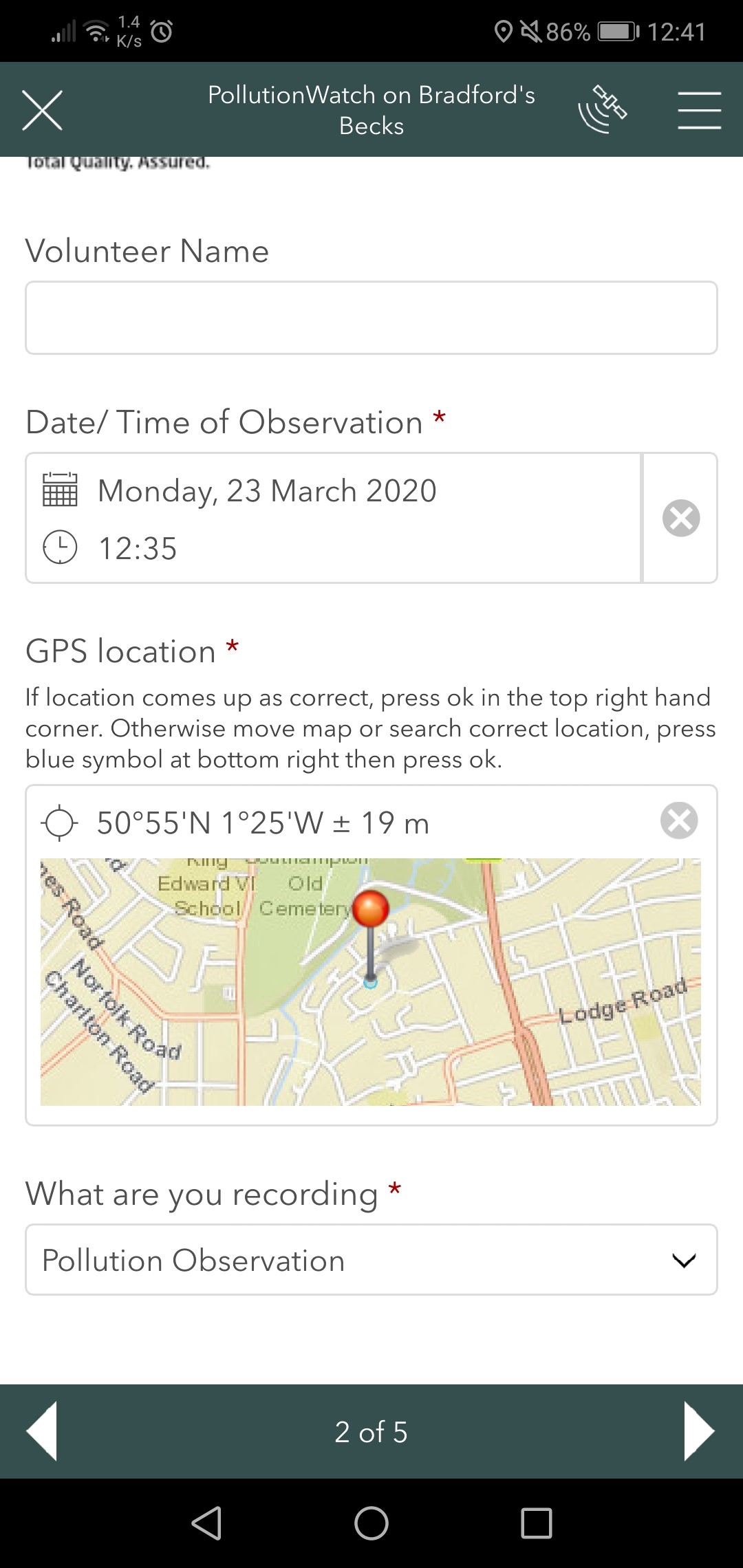Clear the GPS location with its X button
Image resolution: width=743 pixels, height=1568 pixels.
pyautogui.click(x=678, y=820)
